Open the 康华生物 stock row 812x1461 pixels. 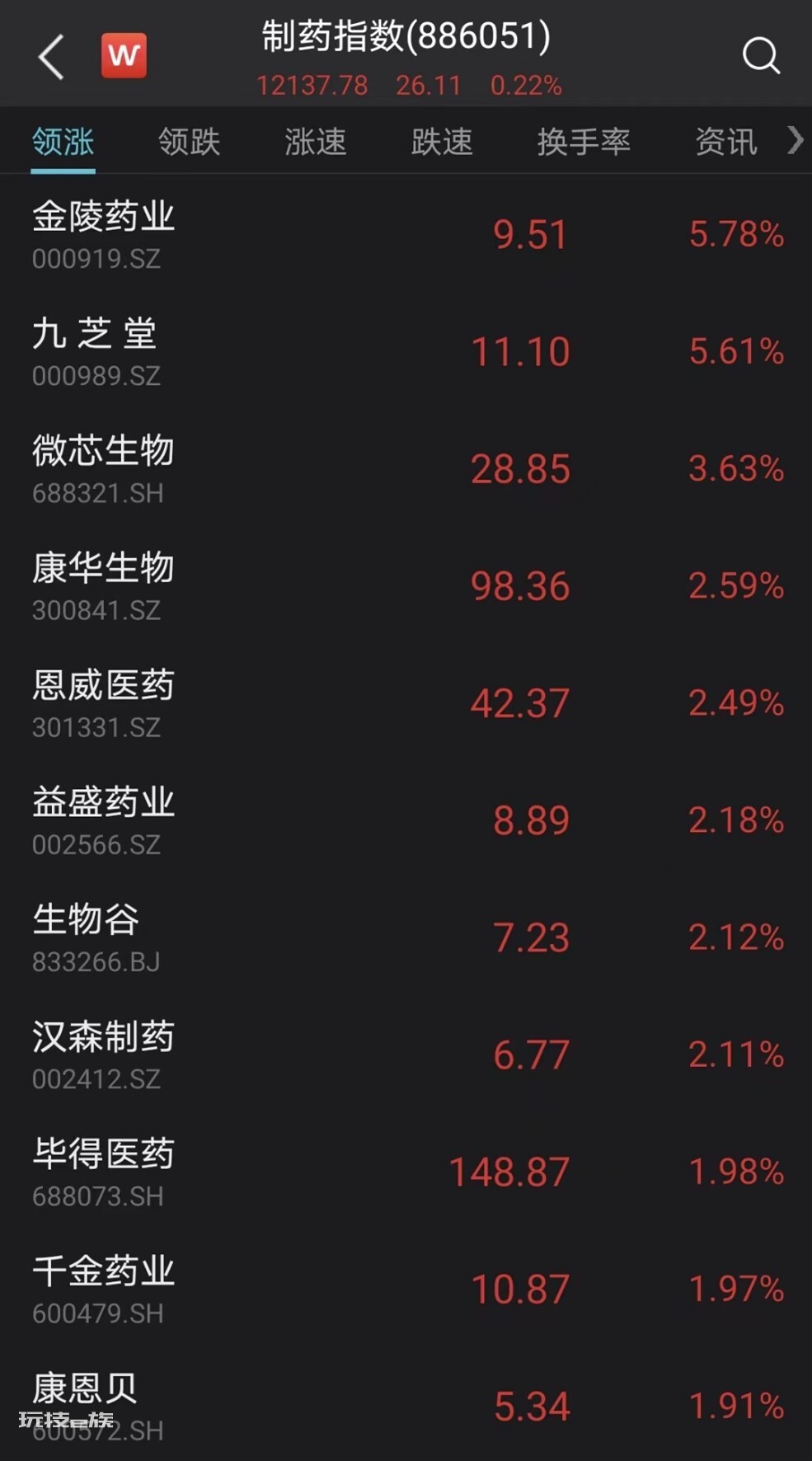(406, 586)
